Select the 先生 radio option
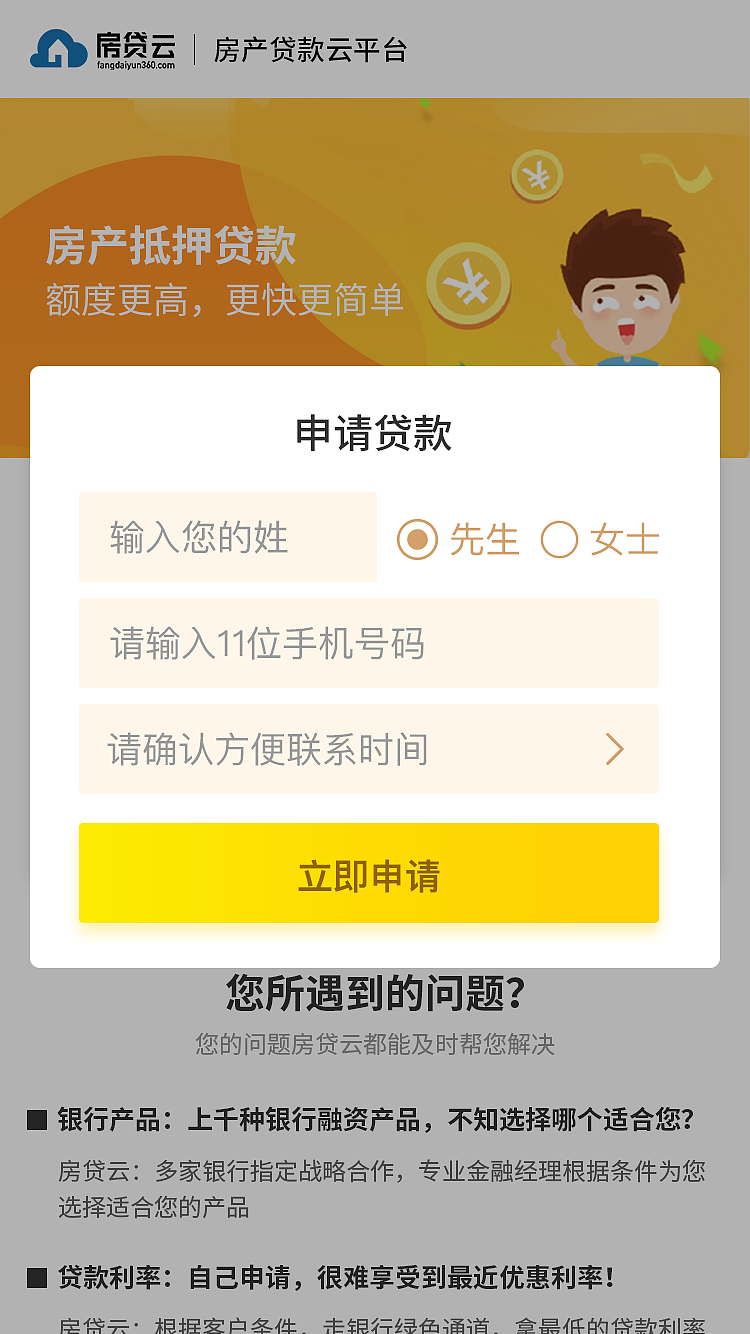750x1334 pixels. (416, 539)
